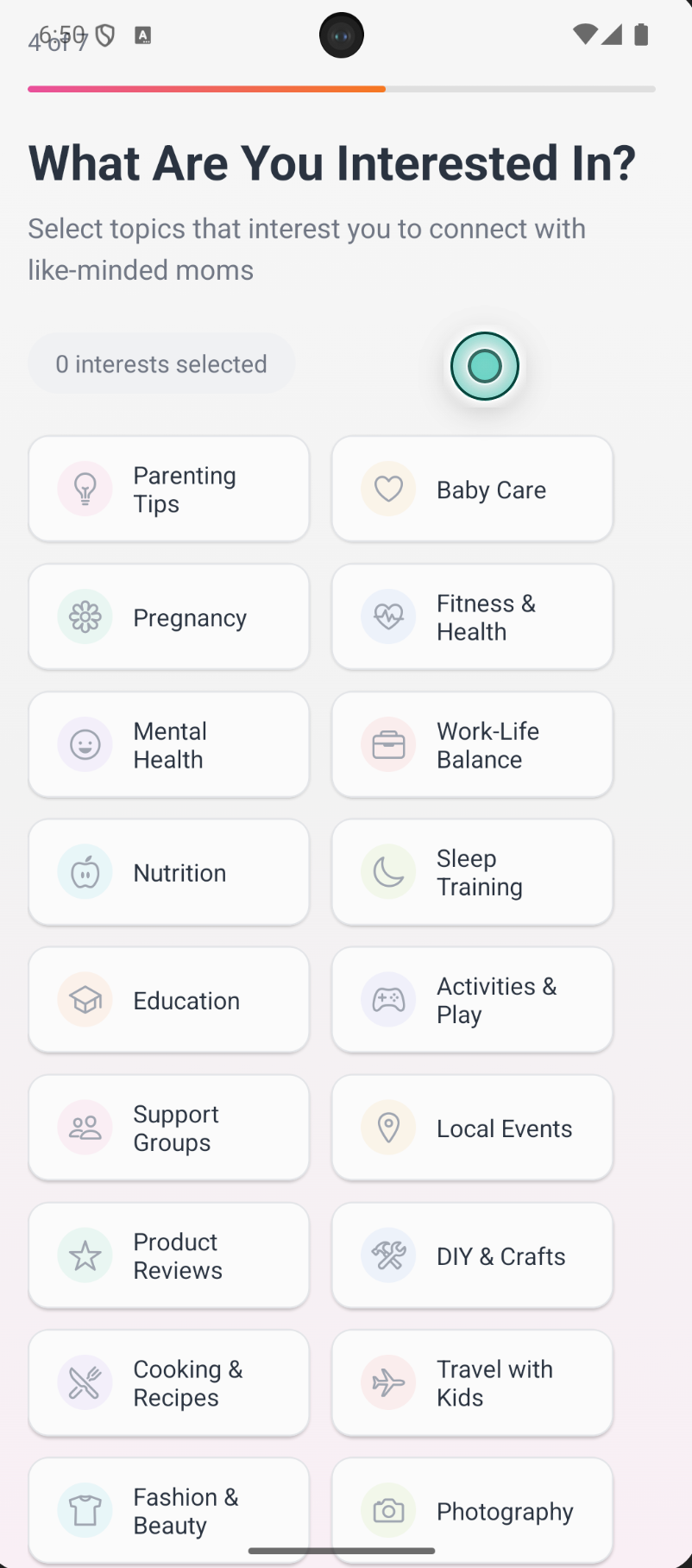The image size is (692, 1568).
Task: Choose the Fashion & Beauty topic
Action: click(168, 1511)
